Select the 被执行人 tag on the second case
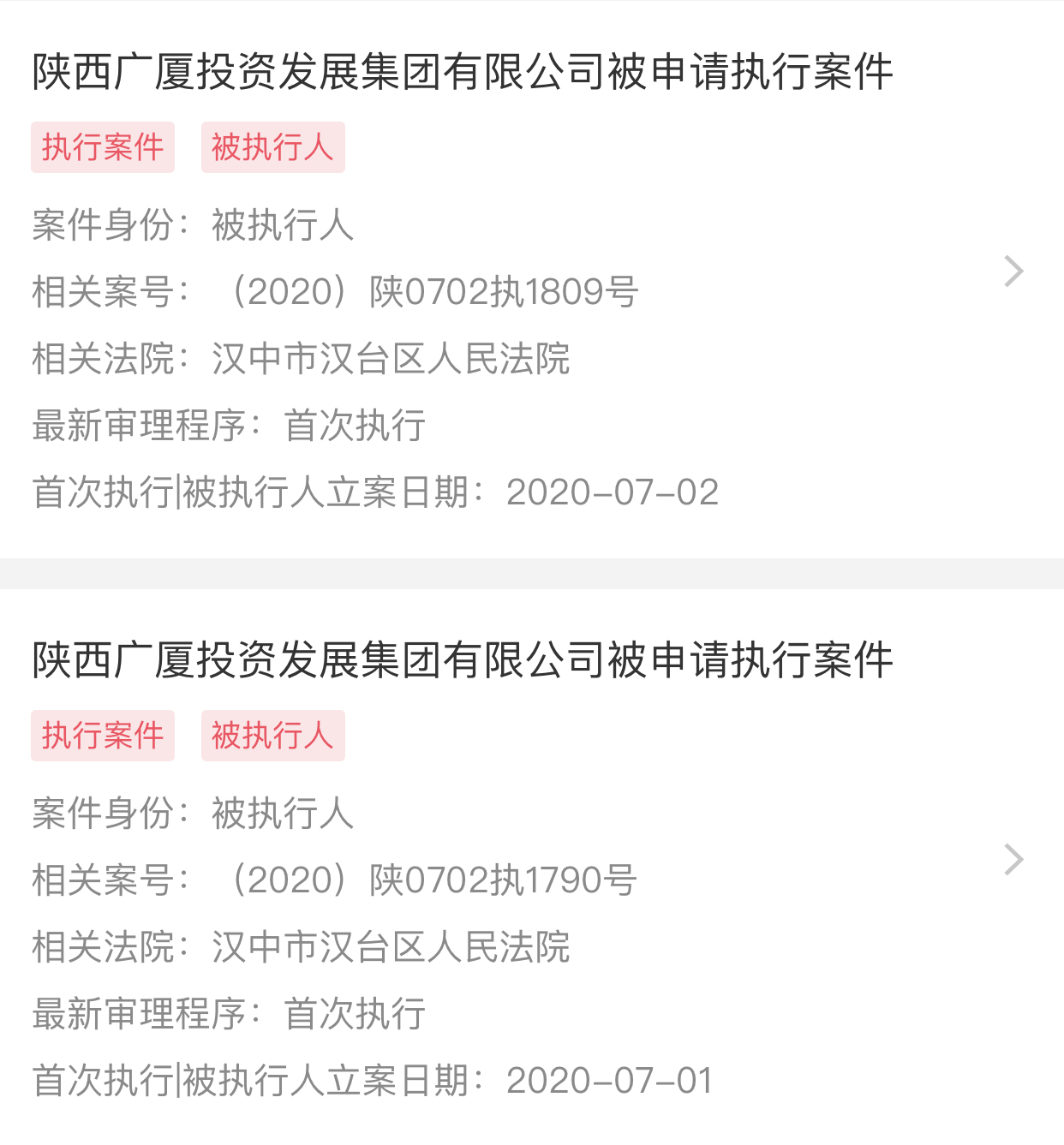 pos(272,736)
